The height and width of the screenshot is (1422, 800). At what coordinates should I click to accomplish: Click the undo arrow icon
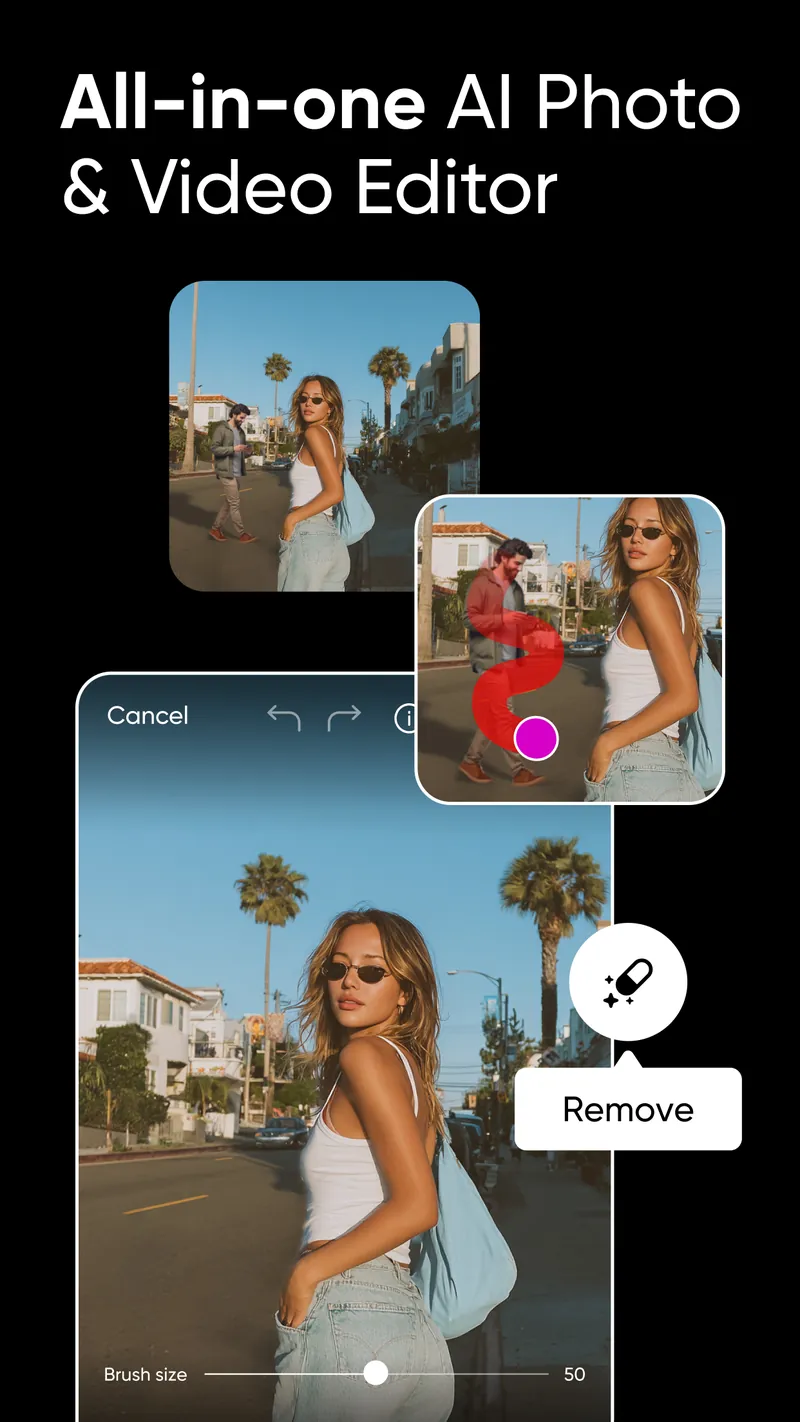[x=285, y=718]
